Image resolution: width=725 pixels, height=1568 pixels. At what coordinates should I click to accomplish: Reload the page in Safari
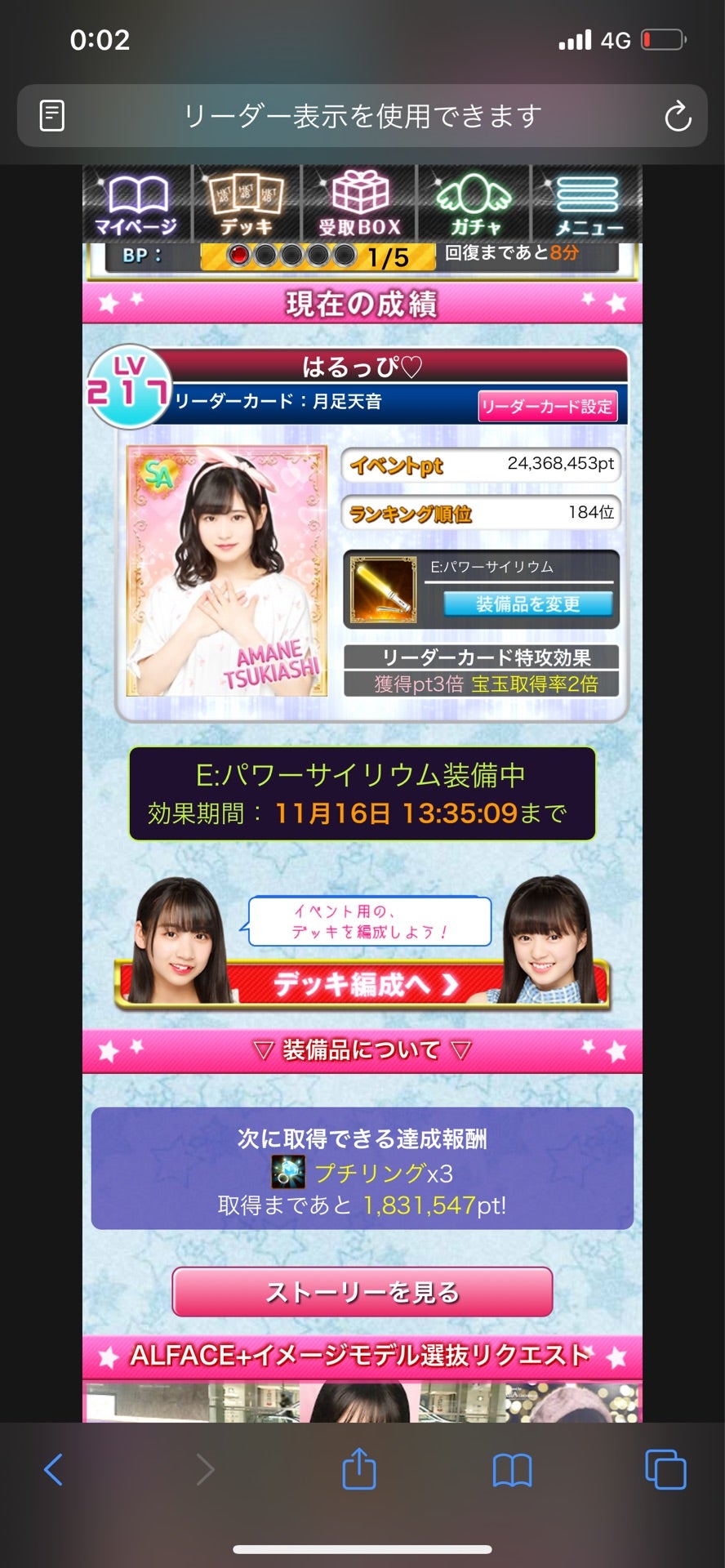[677, 117]
